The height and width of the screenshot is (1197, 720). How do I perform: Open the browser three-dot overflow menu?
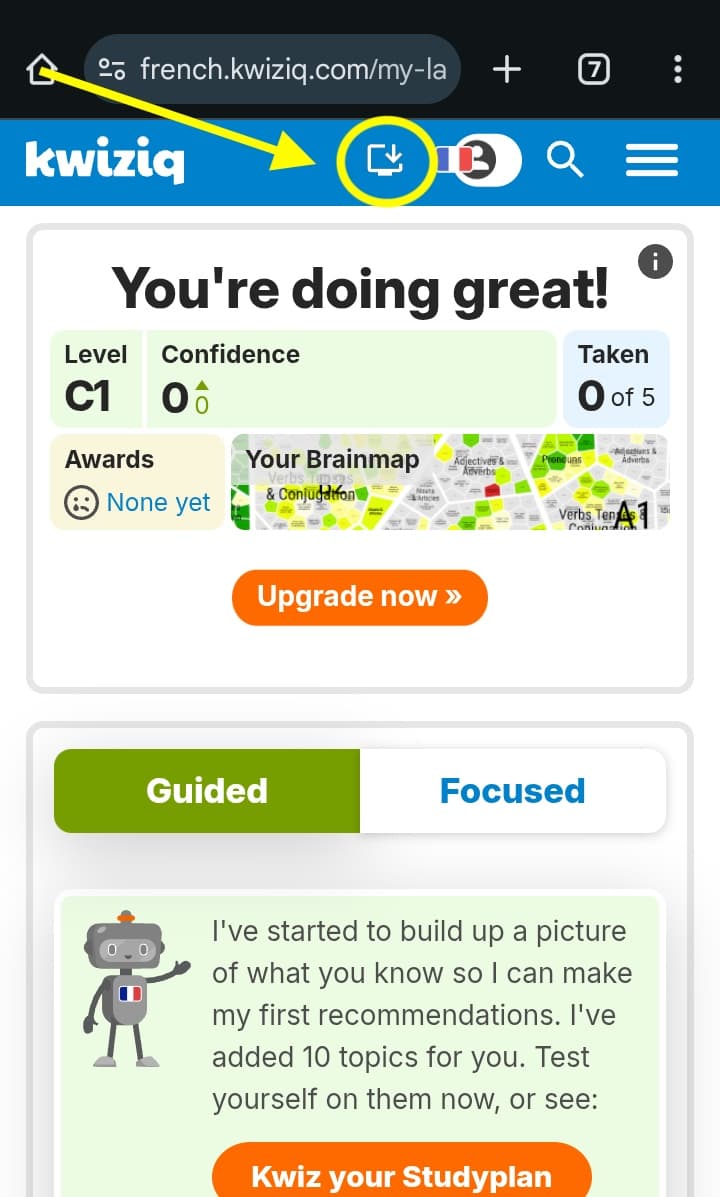click(678, 70)
